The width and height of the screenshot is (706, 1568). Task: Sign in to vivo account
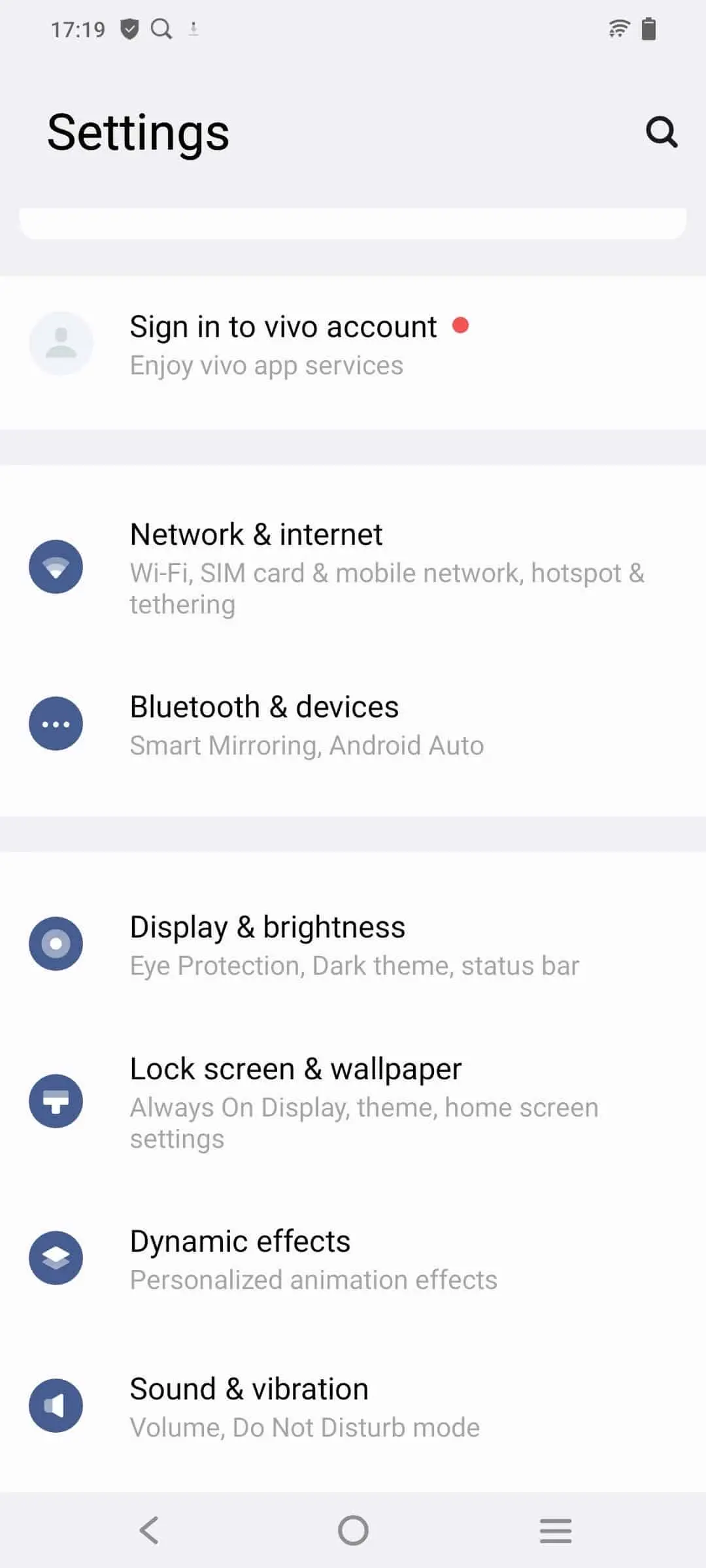pos(282,345)
